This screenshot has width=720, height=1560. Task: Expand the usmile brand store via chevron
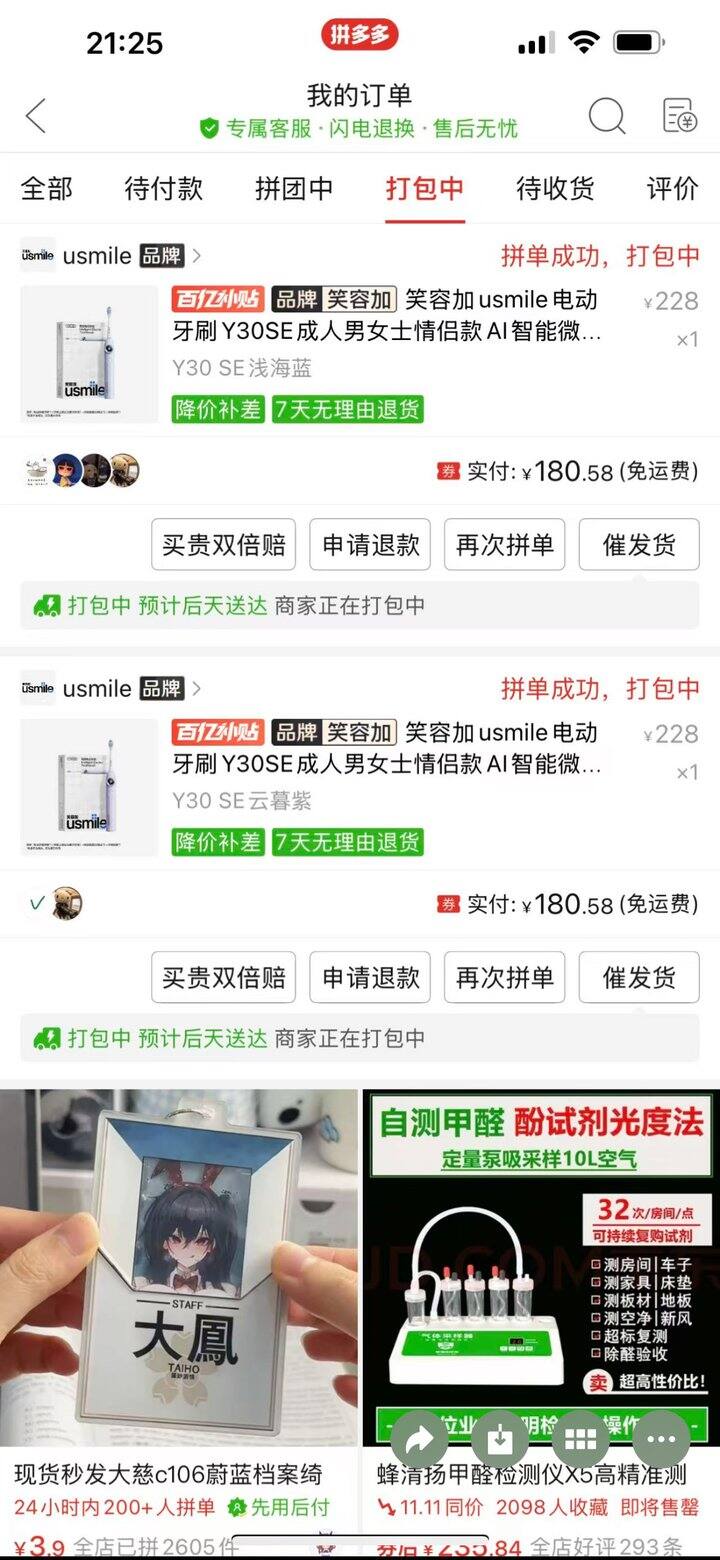tap(196, 256)
